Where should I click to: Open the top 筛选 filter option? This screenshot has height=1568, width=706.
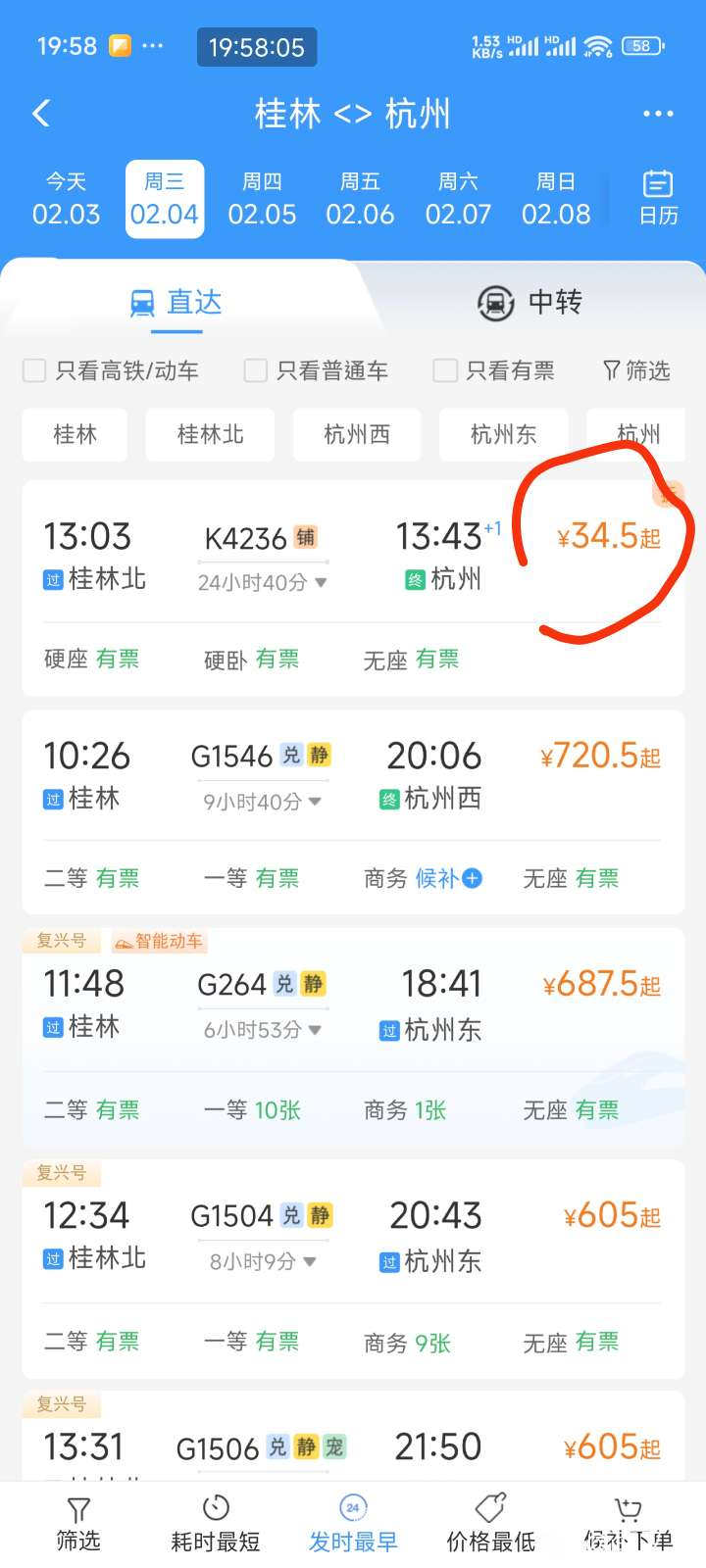pos(636,370)
